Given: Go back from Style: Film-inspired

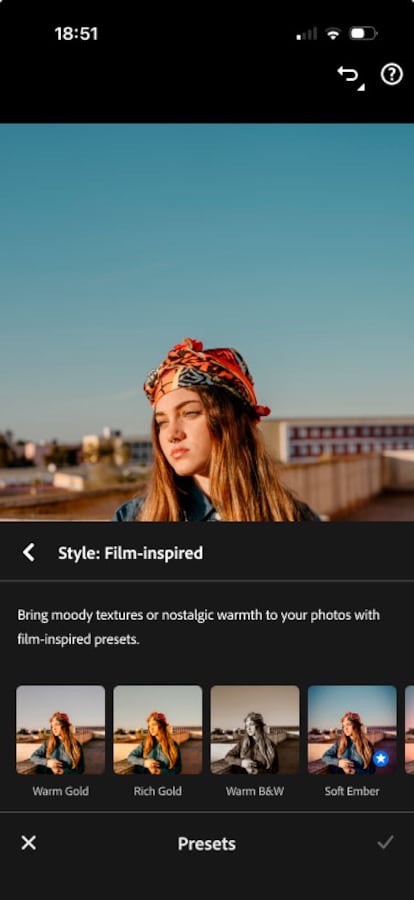Looking at the screenshot, I should pyautogui.click(x=28, y=553).
